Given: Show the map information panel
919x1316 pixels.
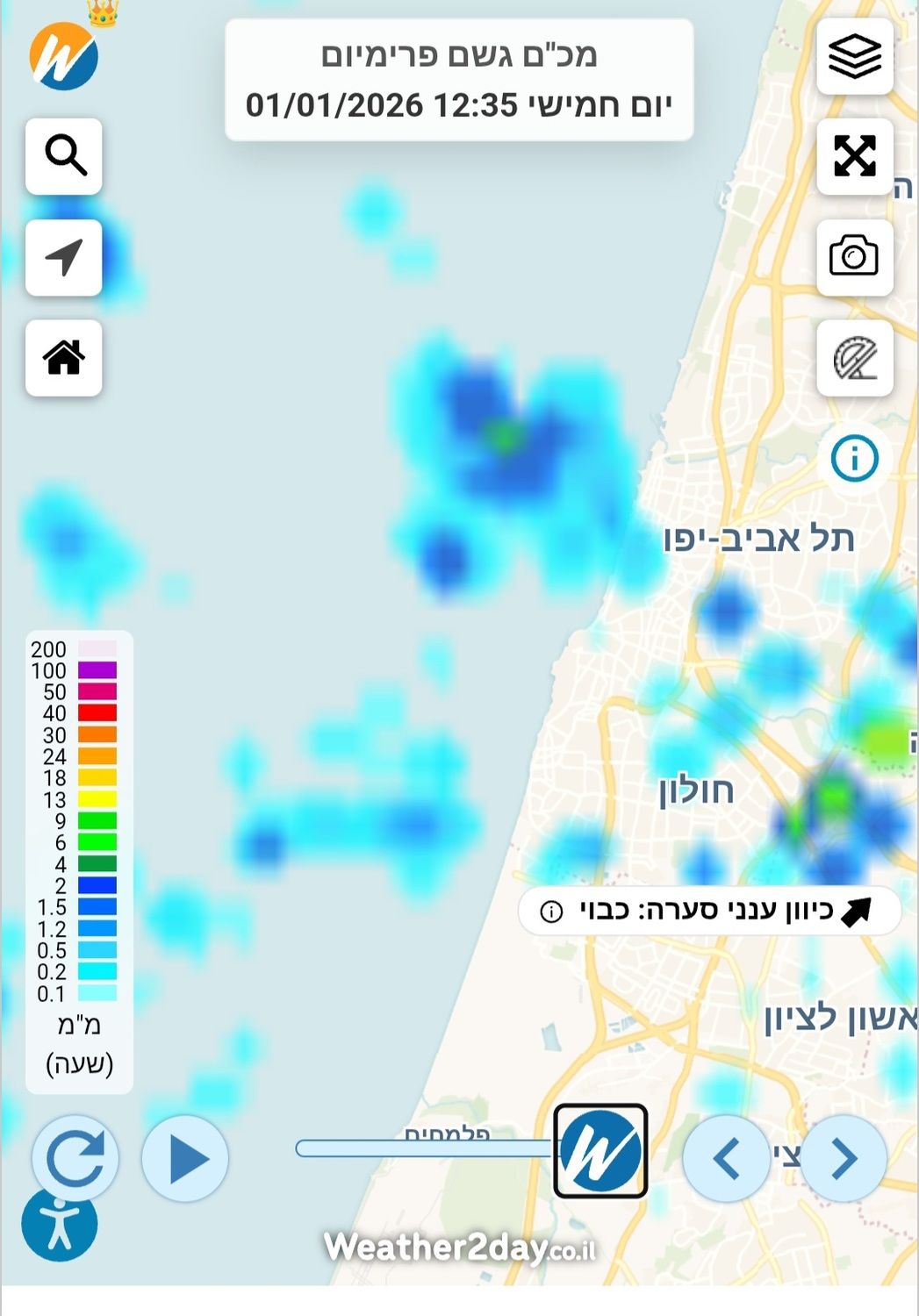Looking at the screenshot, I should [854, 458].
